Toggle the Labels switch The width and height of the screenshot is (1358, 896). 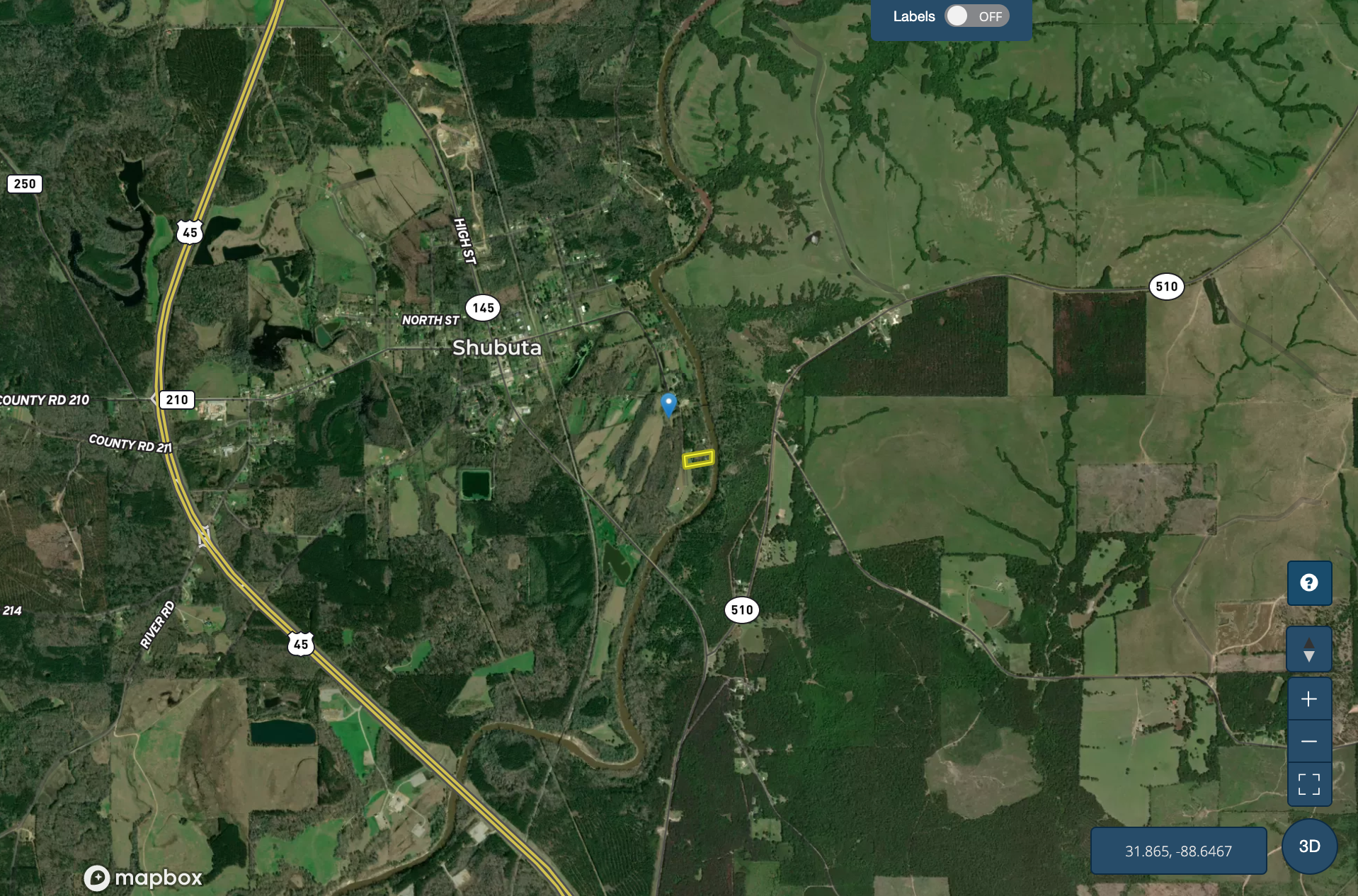click(x=976, y=16)
